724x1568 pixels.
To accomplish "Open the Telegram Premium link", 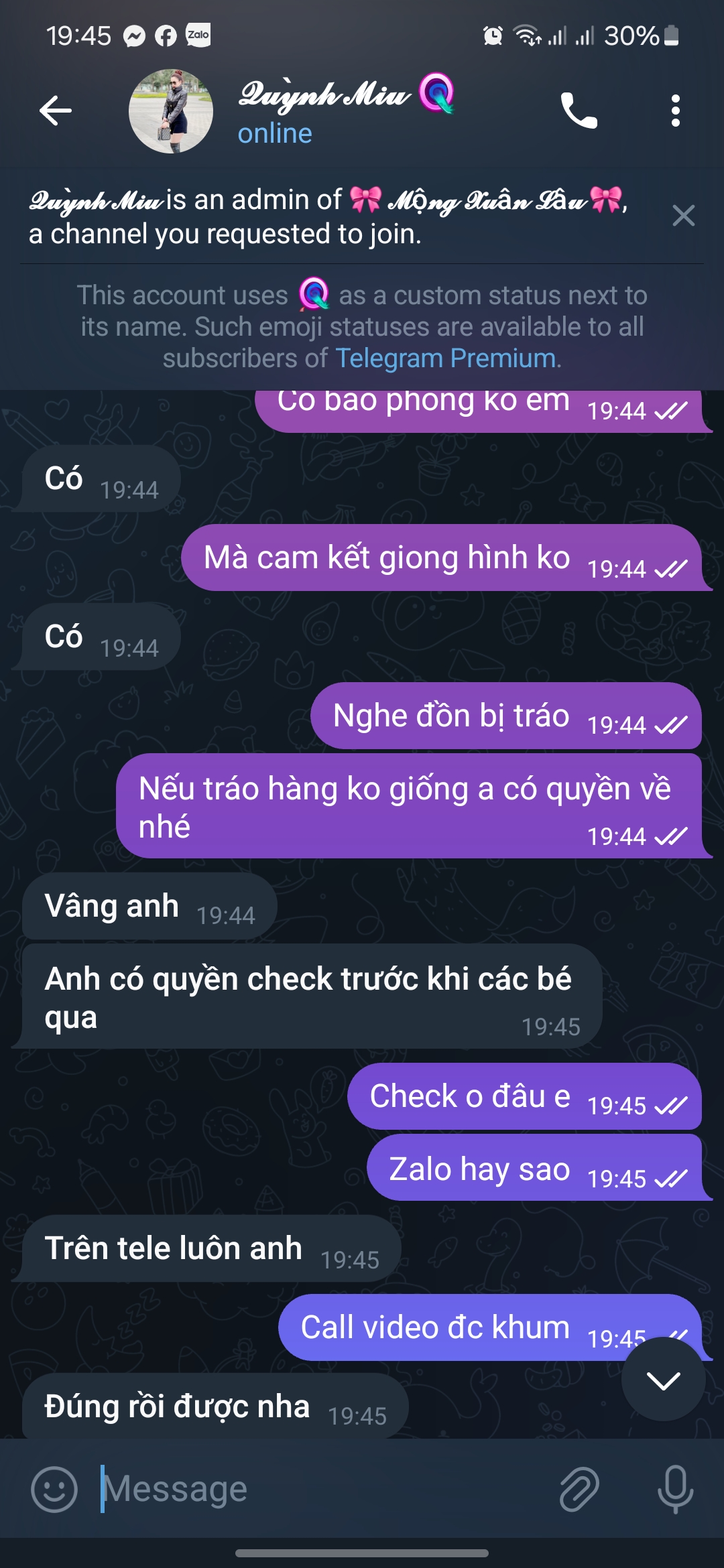I will pos(446,358).
